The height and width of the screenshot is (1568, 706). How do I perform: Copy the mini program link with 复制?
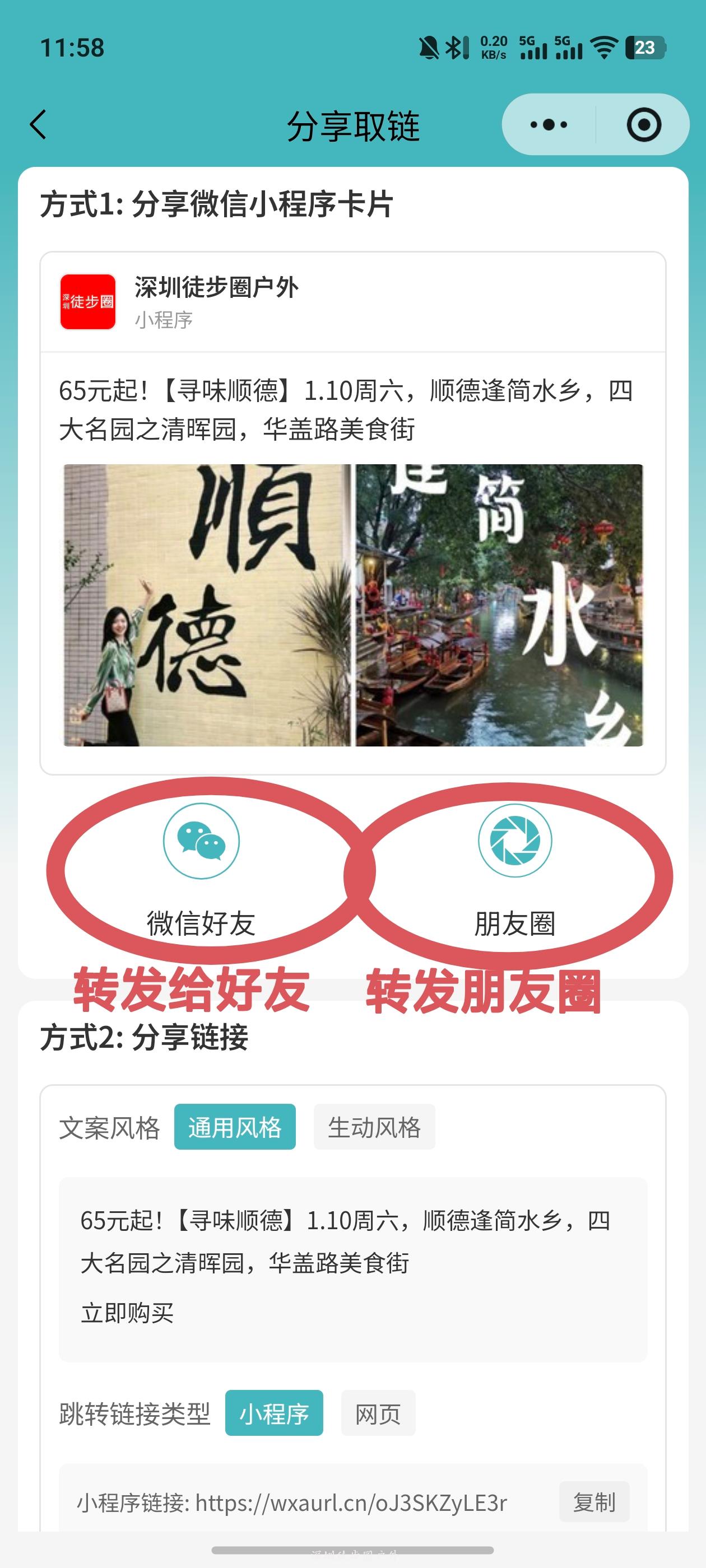(x=594, y=1502)
